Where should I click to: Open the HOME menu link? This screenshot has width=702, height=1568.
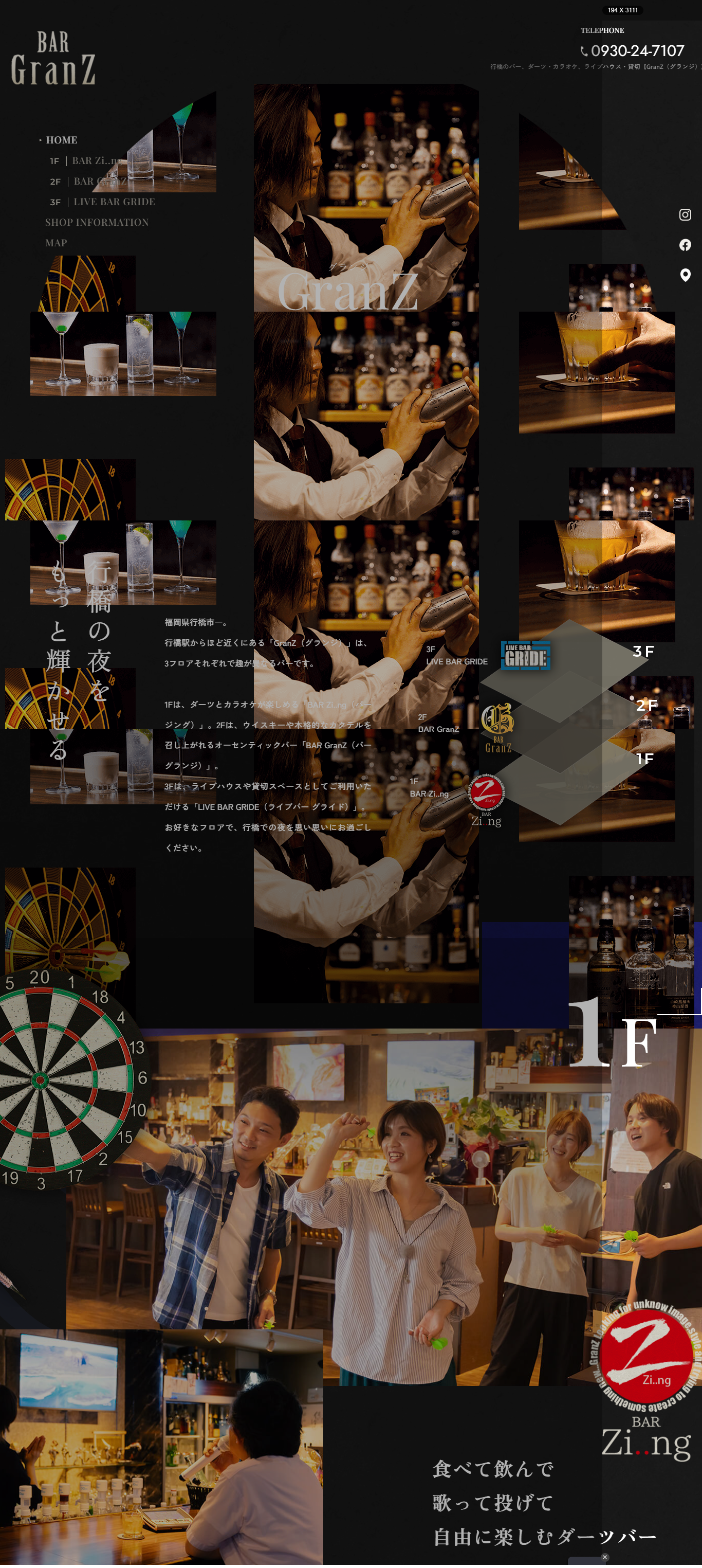[x=62, y=140]
